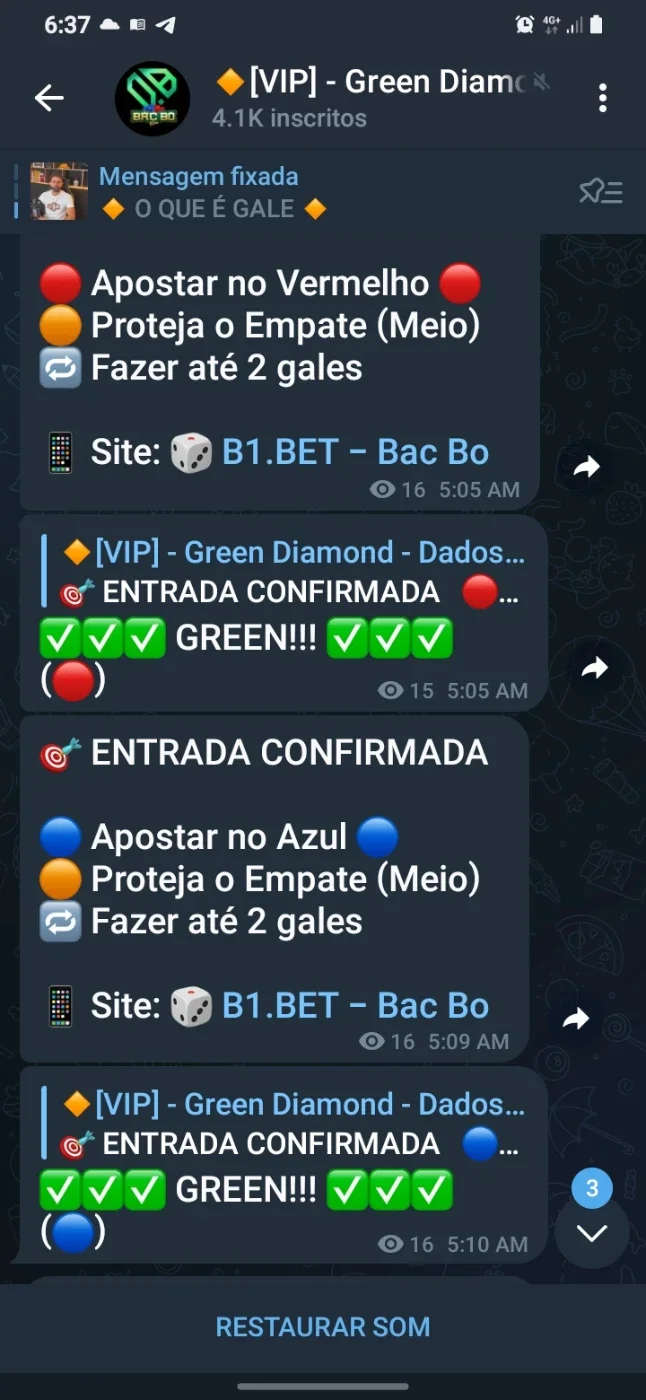Image resolution: width=646 pixels, height=1400 pixels.
Task: Open B1.BET link in the 5:05 AM message
Action: click(355, 452)
